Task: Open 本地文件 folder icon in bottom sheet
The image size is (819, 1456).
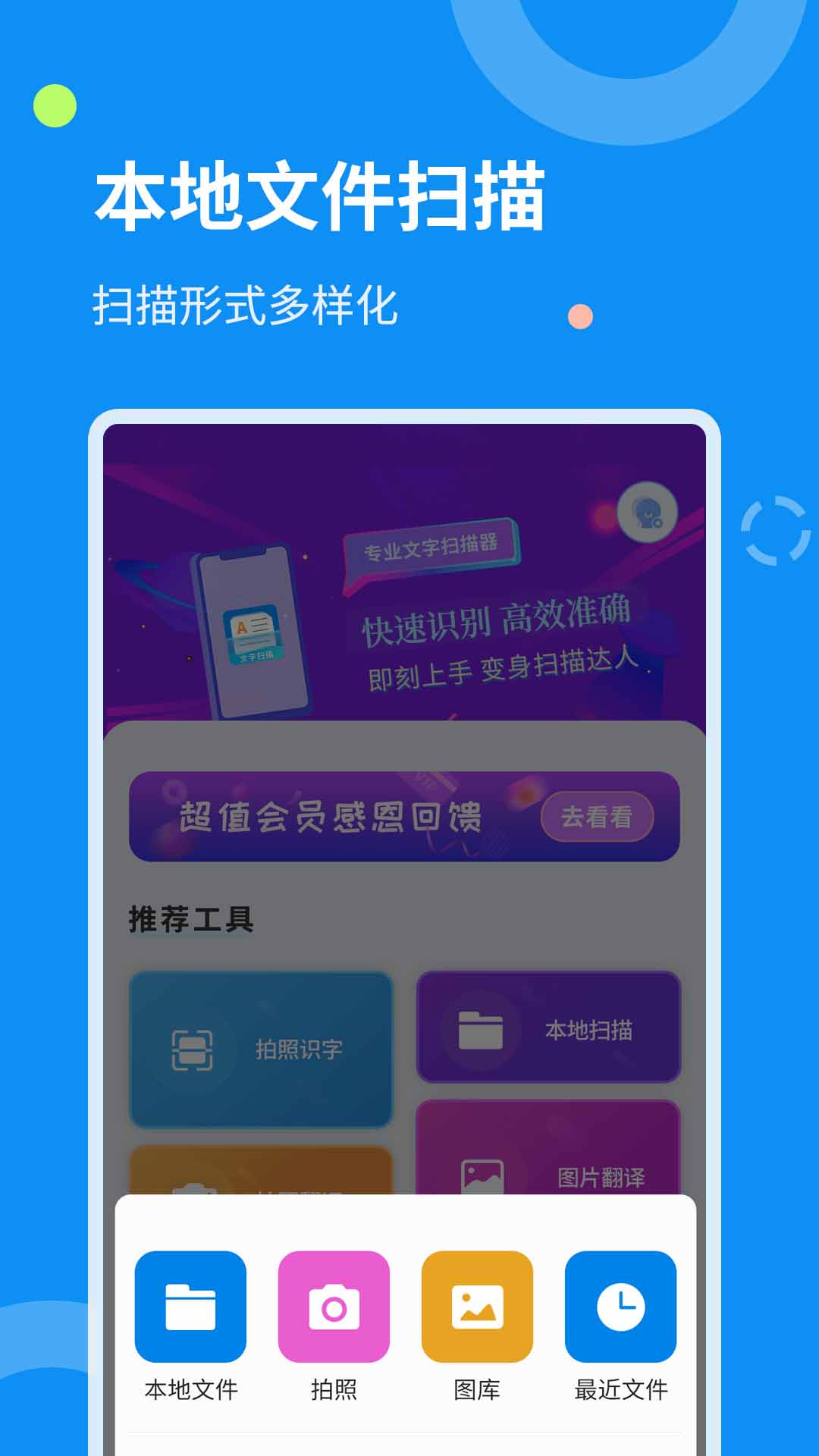Action: coord(189,1306)
